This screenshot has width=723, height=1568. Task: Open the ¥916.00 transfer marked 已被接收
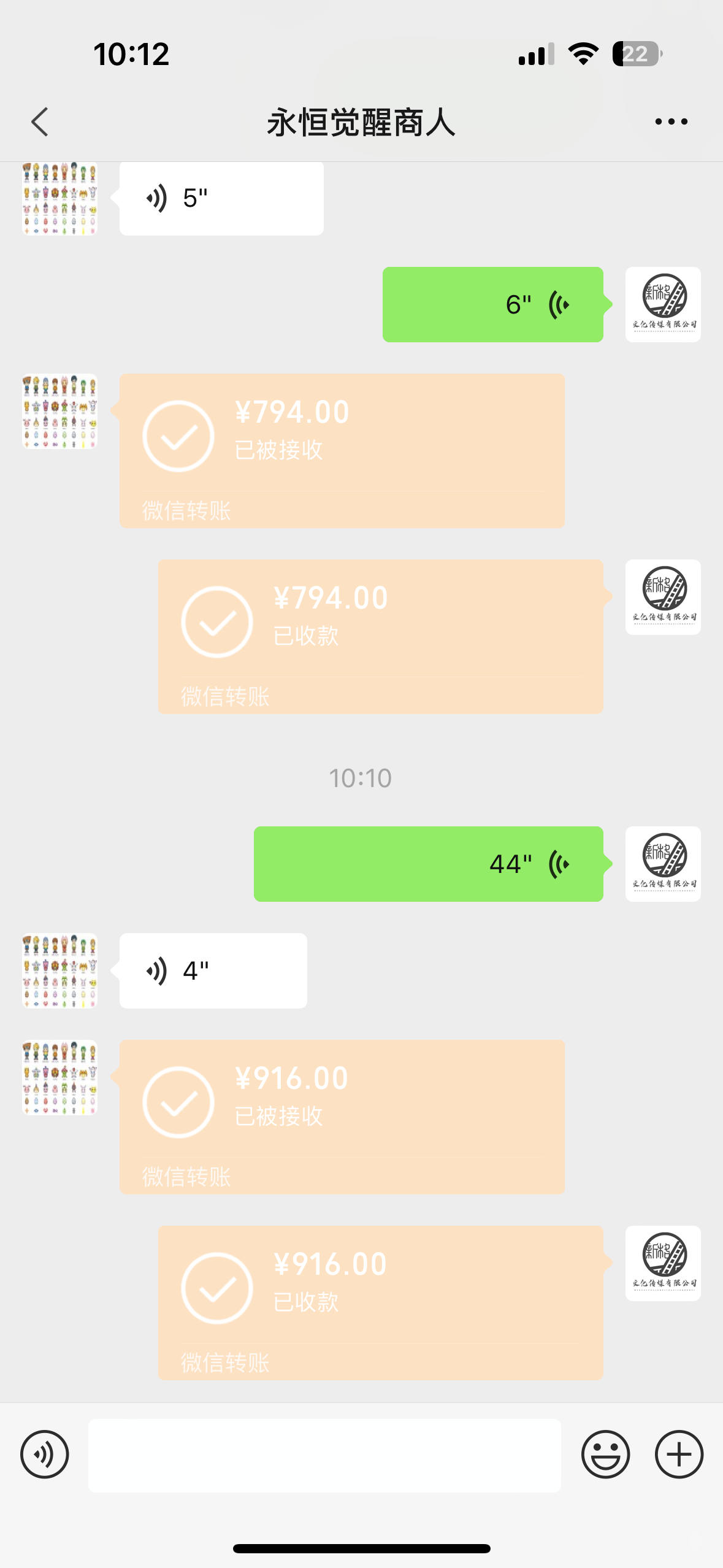tap(342, 1116)
